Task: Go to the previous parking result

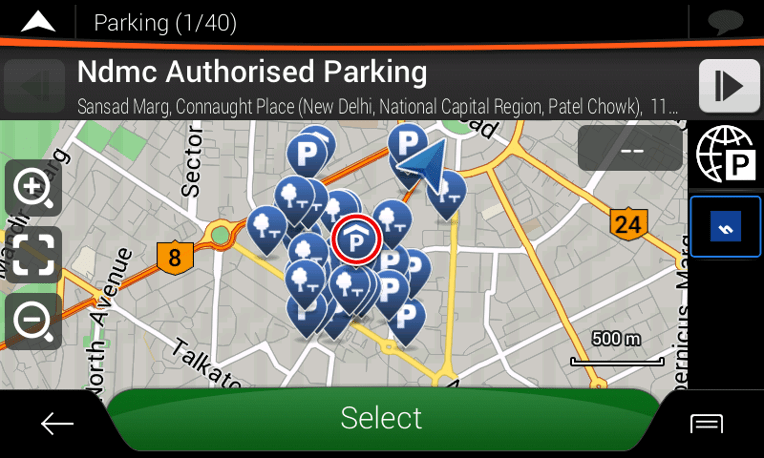Action: coord(34,86)
